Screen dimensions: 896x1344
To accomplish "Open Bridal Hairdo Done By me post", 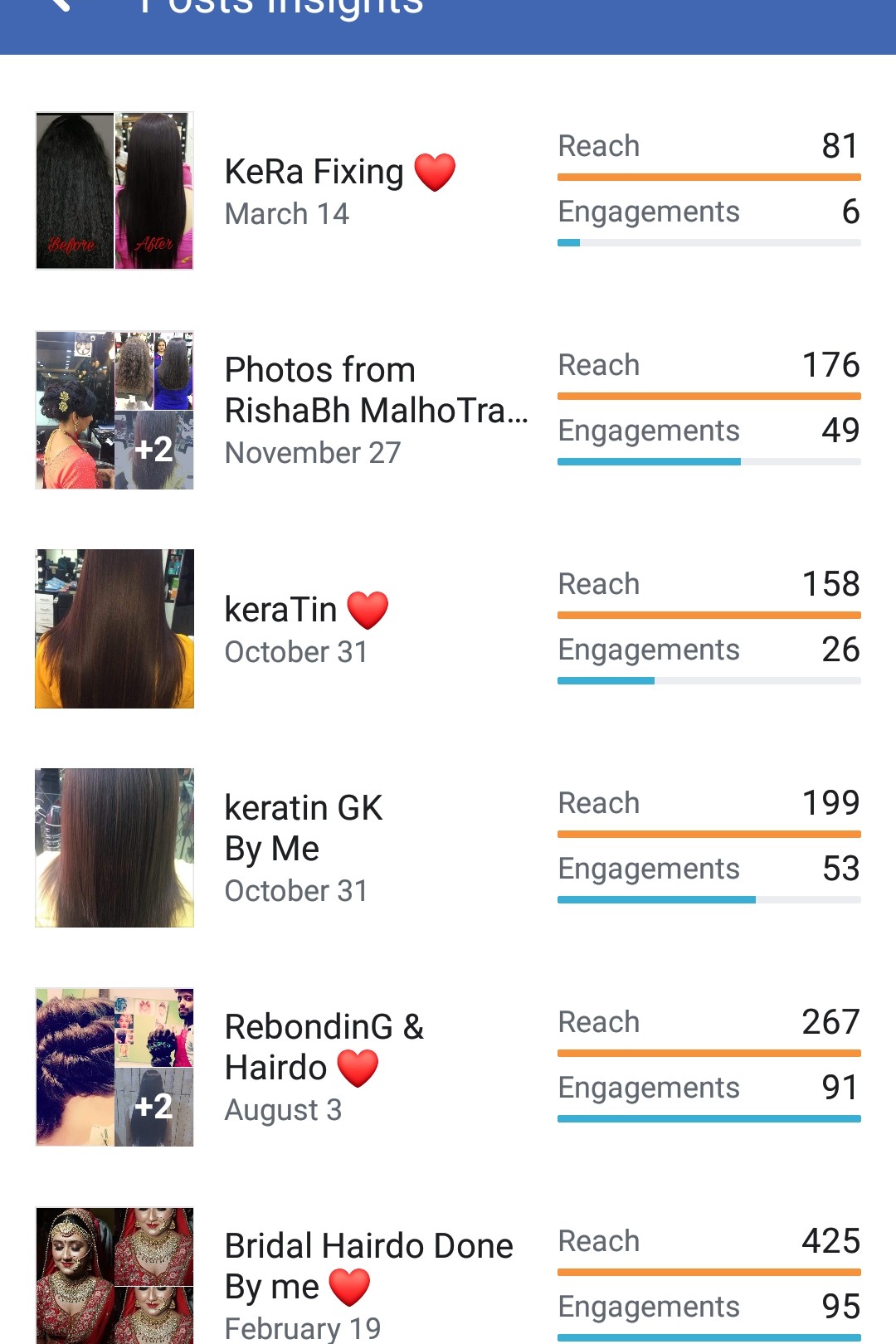I will (x=368, y=1266).
